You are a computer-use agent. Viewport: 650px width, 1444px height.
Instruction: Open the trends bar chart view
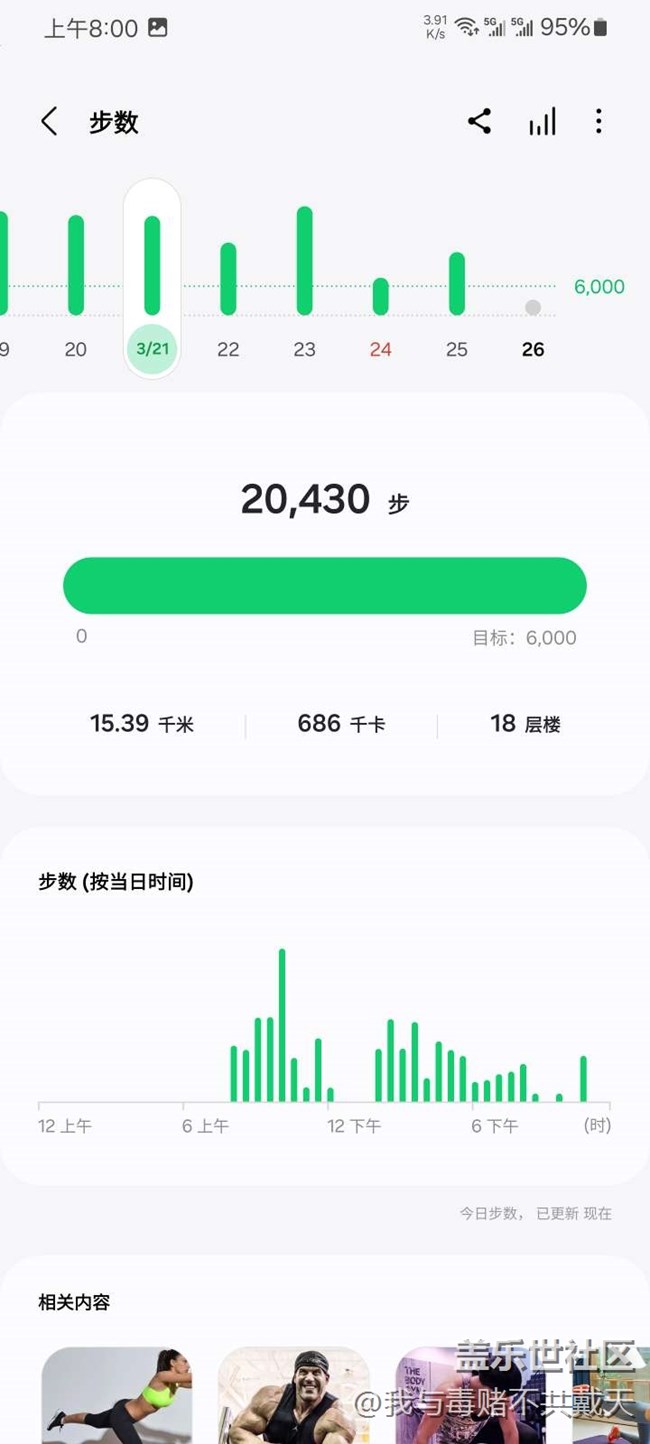[542, 122]
